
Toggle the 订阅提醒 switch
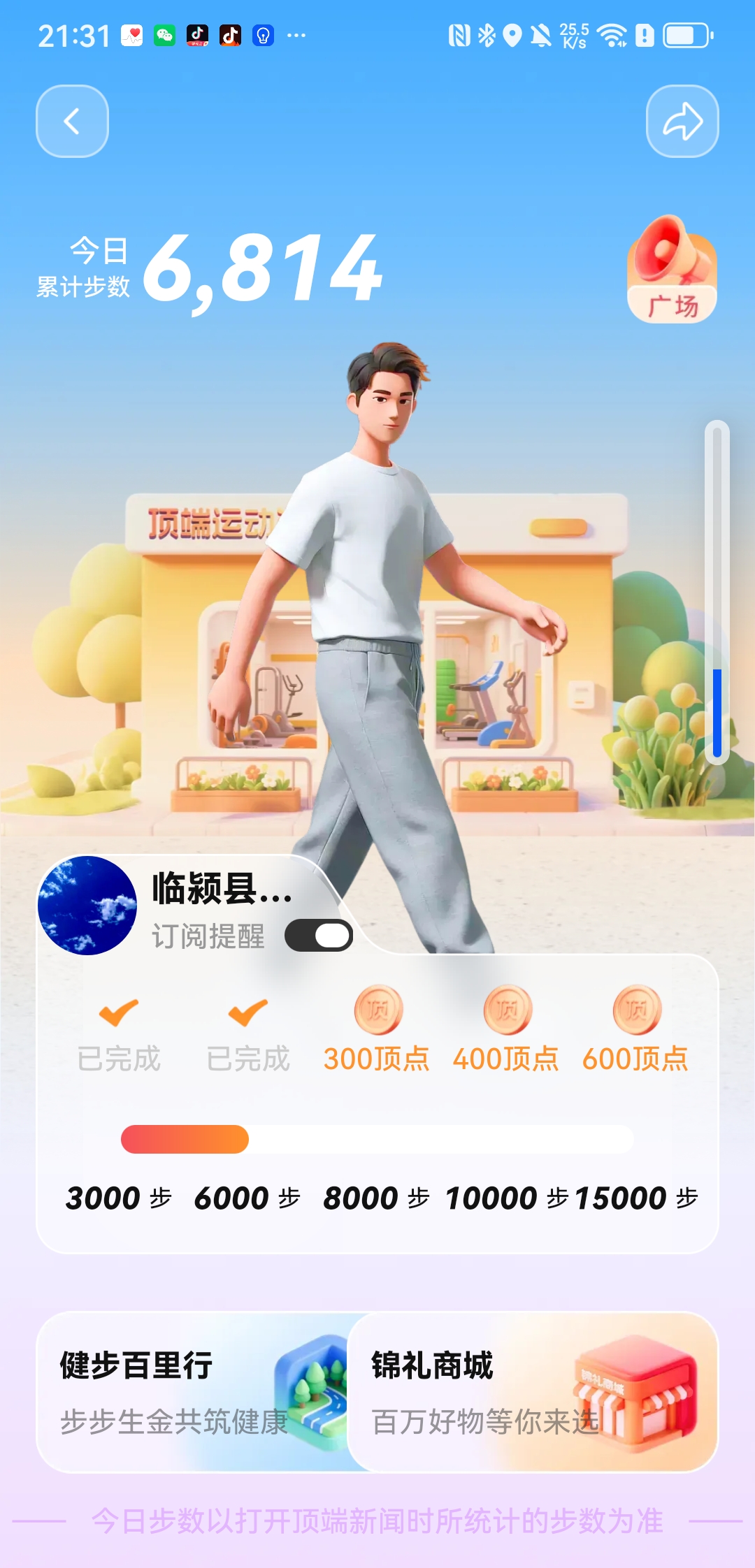pos(319,936)
